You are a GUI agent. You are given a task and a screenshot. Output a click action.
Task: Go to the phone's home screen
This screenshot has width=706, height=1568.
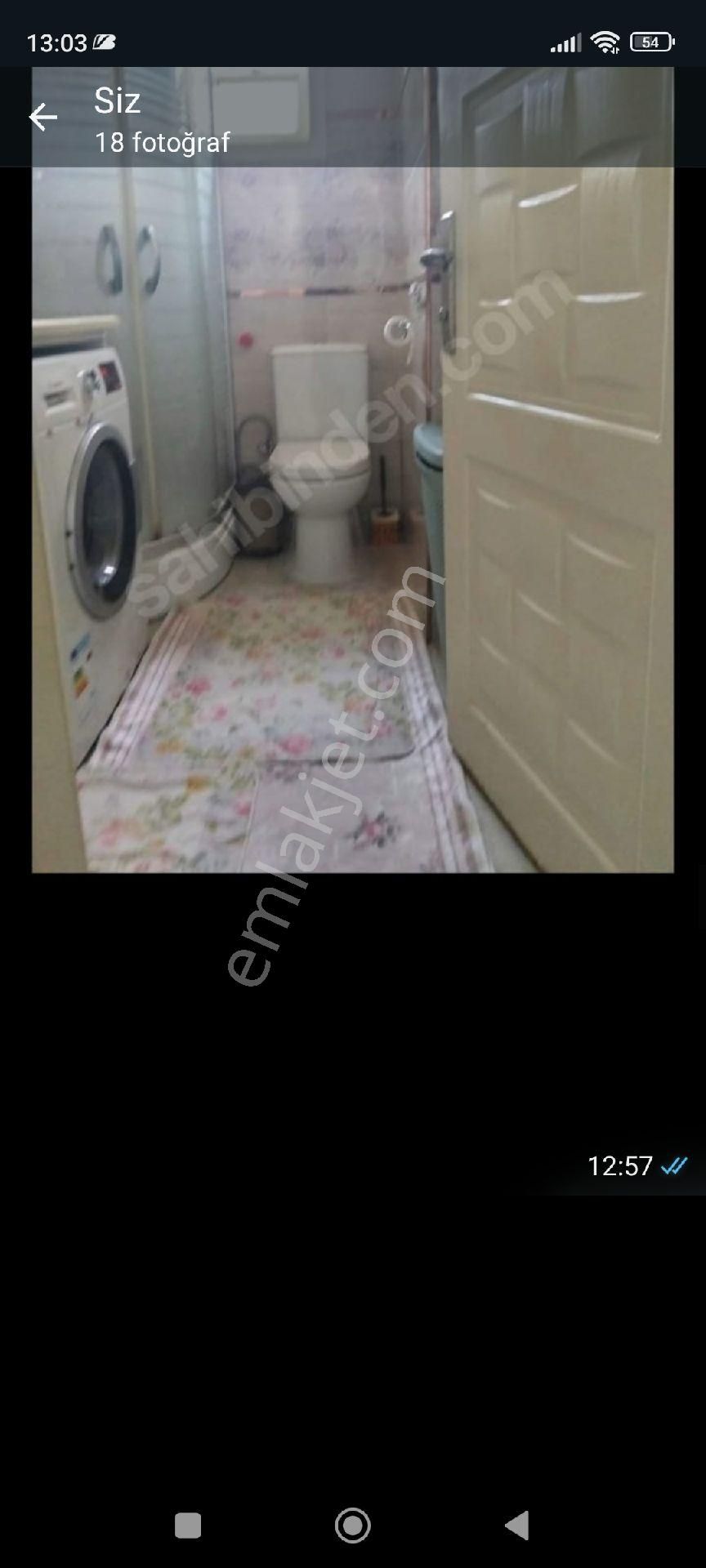353,1526
